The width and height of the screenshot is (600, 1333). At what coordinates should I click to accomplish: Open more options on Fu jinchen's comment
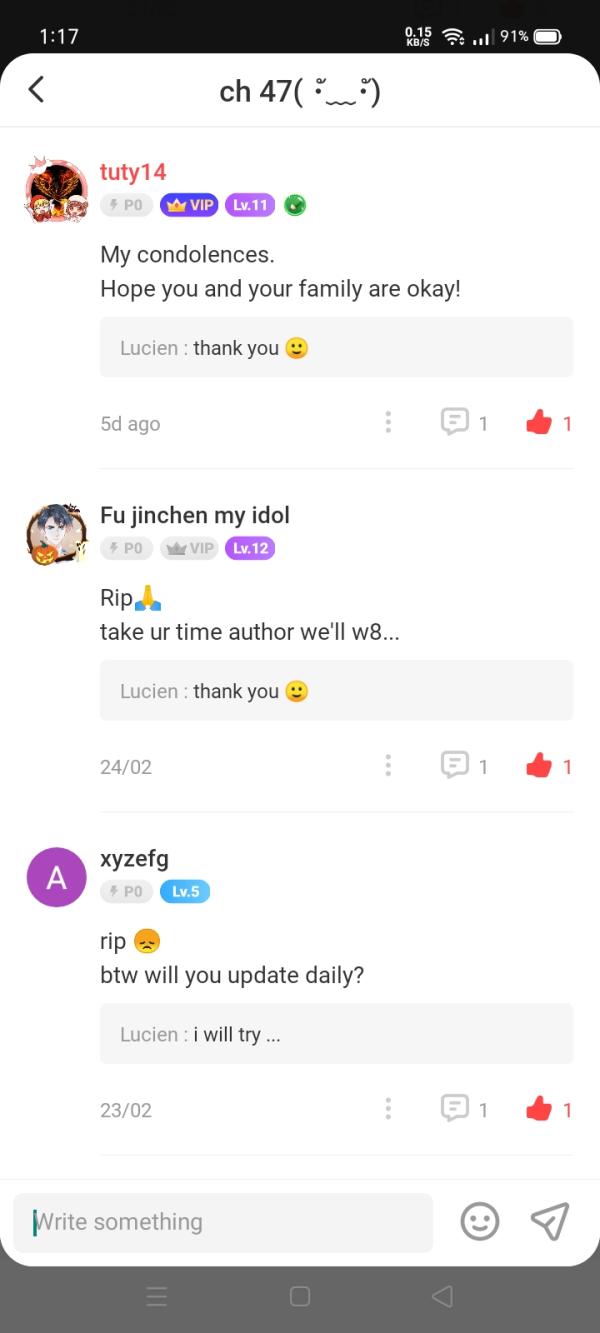(388, 765)
